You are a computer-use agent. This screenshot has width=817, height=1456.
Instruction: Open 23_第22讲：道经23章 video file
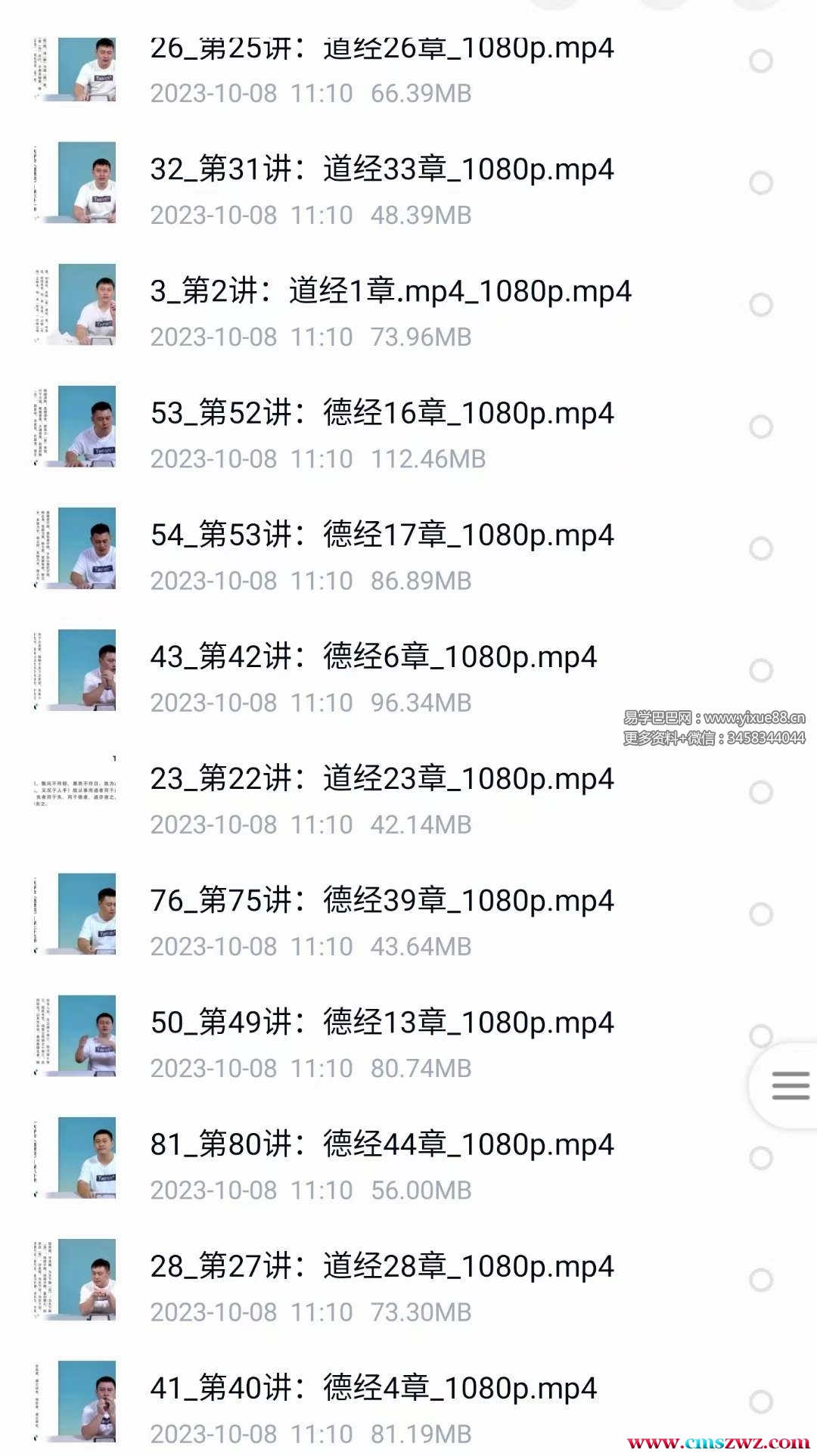pyautogui.click(x=382, y=779)
